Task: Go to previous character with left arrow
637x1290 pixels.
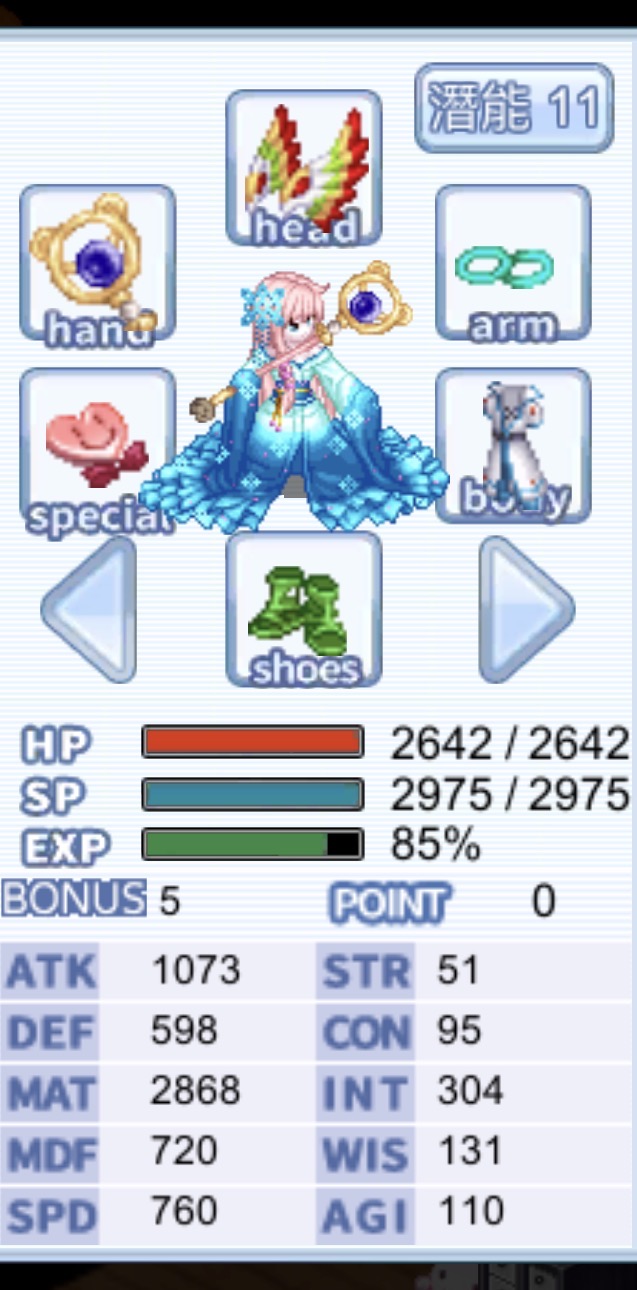Action: pyautogui.click(x=90, y=609)
